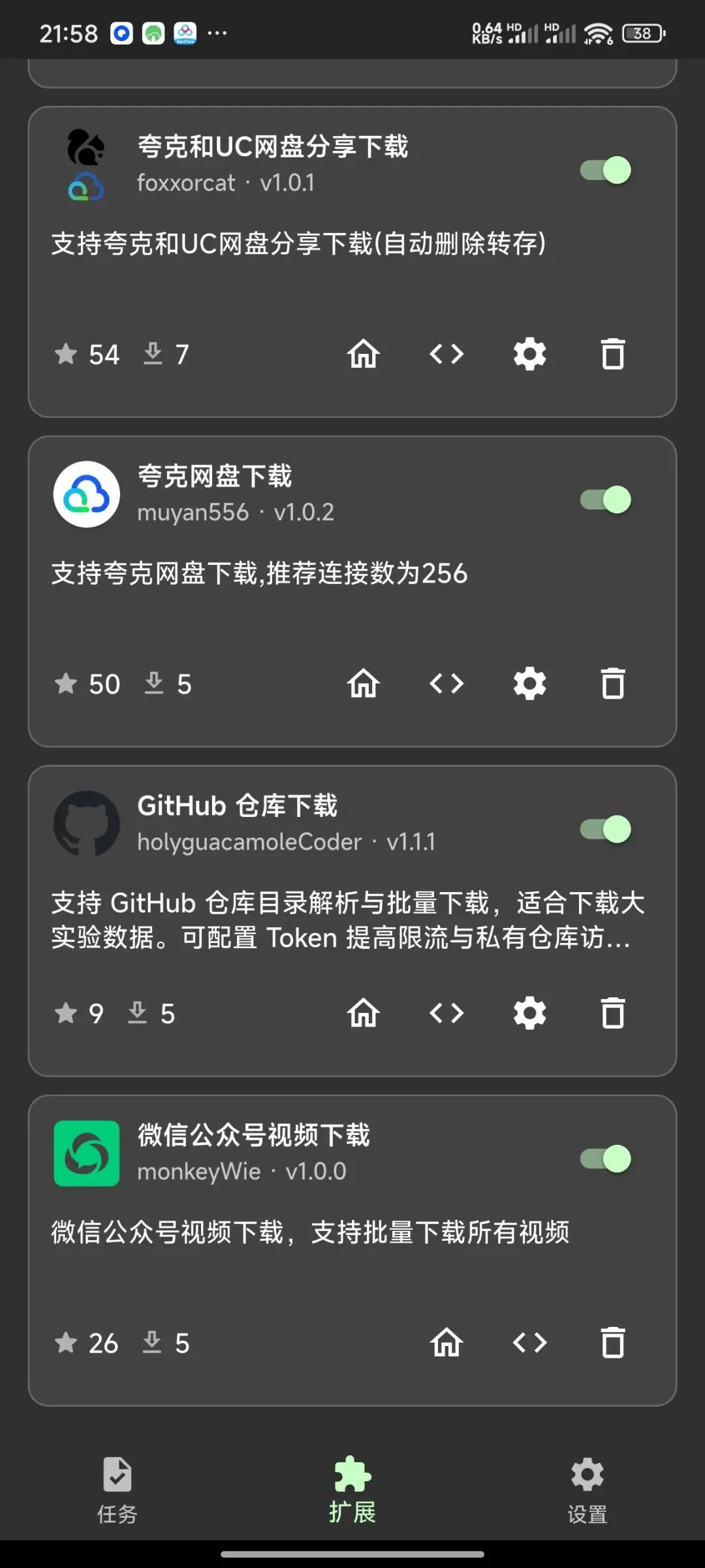Open homepage of 夸克网盘下载 extension

point(364,684)
